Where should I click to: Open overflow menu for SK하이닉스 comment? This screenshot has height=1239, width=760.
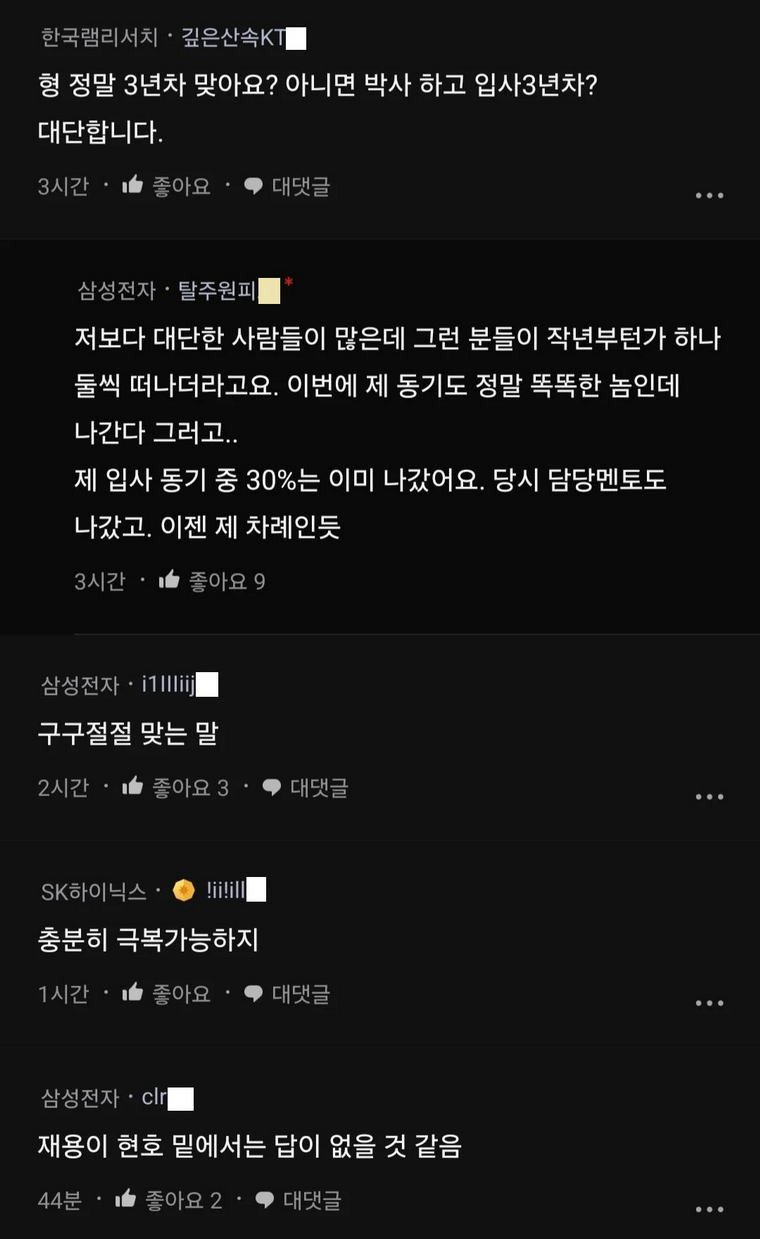tap(709, 1003)
